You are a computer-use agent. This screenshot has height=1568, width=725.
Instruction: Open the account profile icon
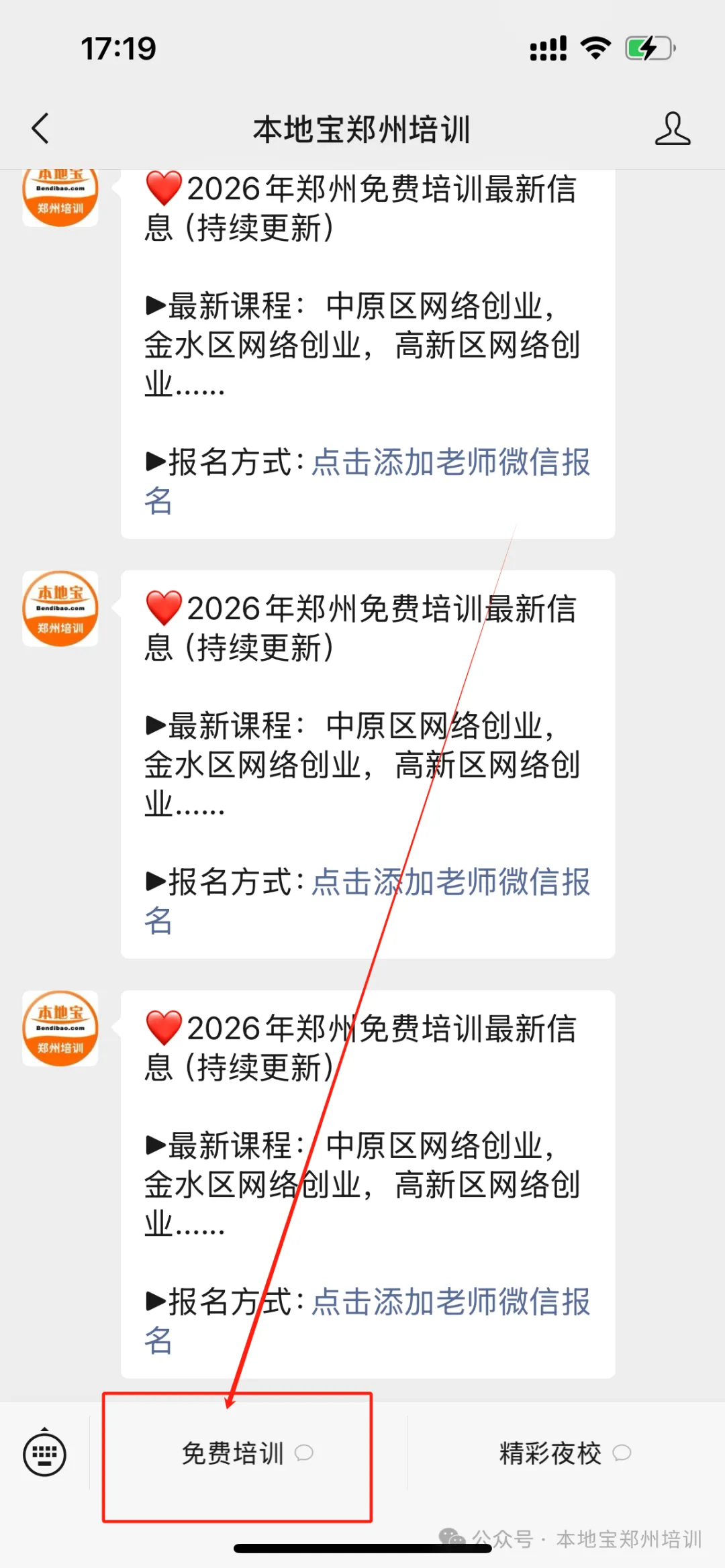pos(673,128)
